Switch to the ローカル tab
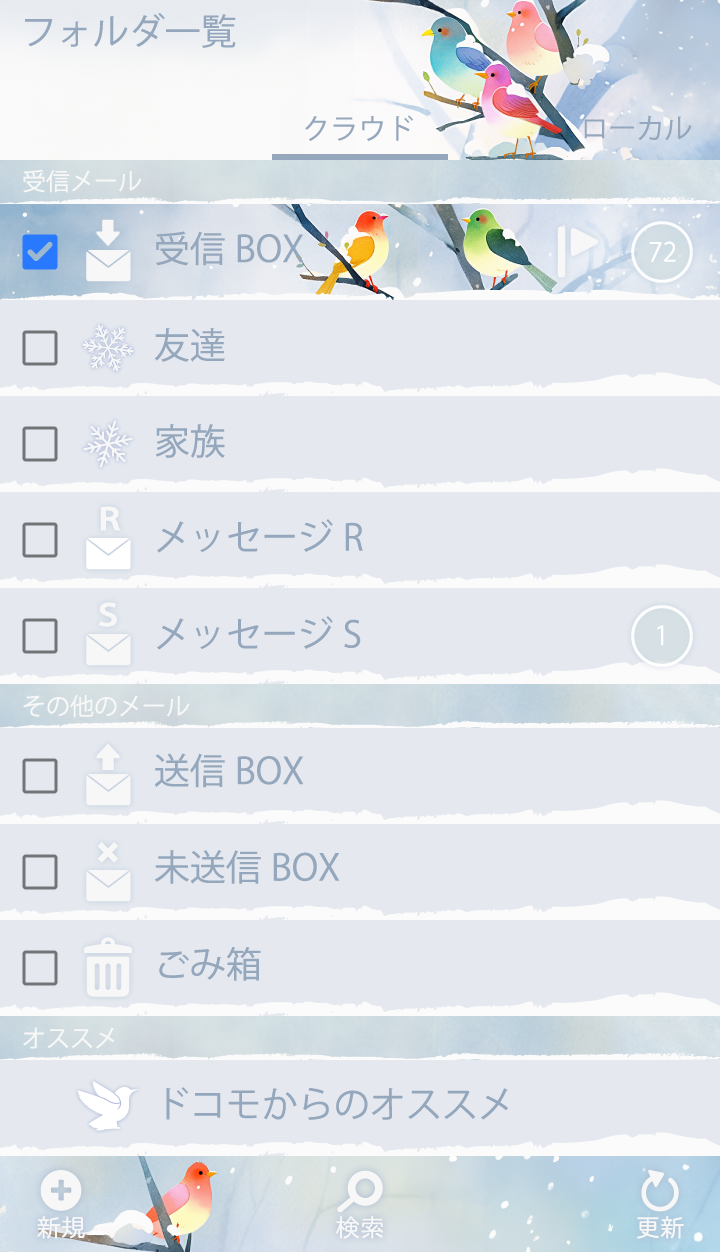The height and width of the screenshot is (1252, 720). (636, 128)
